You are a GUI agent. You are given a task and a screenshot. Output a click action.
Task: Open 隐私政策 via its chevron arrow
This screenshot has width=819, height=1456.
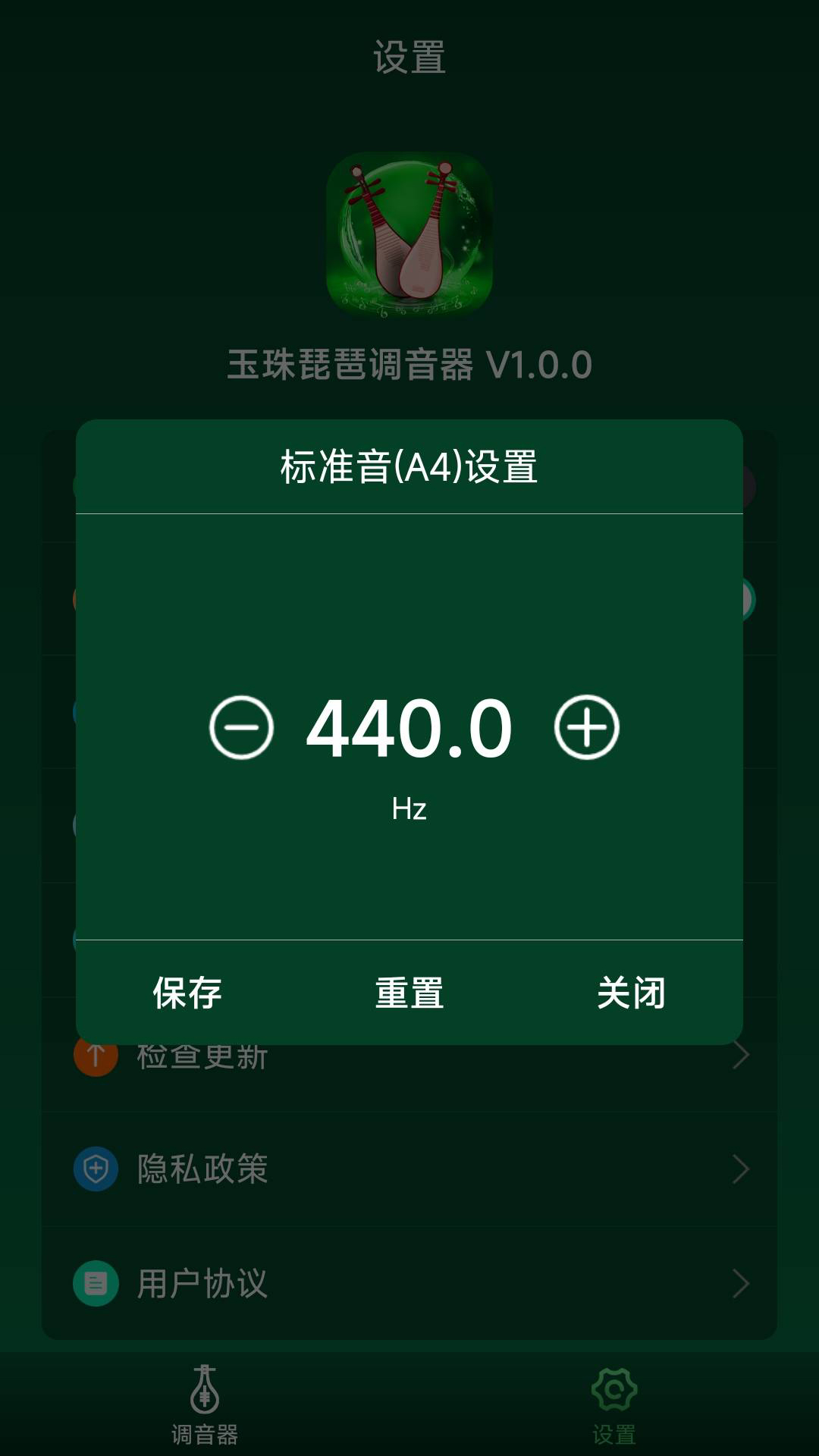coord(739,1170)
